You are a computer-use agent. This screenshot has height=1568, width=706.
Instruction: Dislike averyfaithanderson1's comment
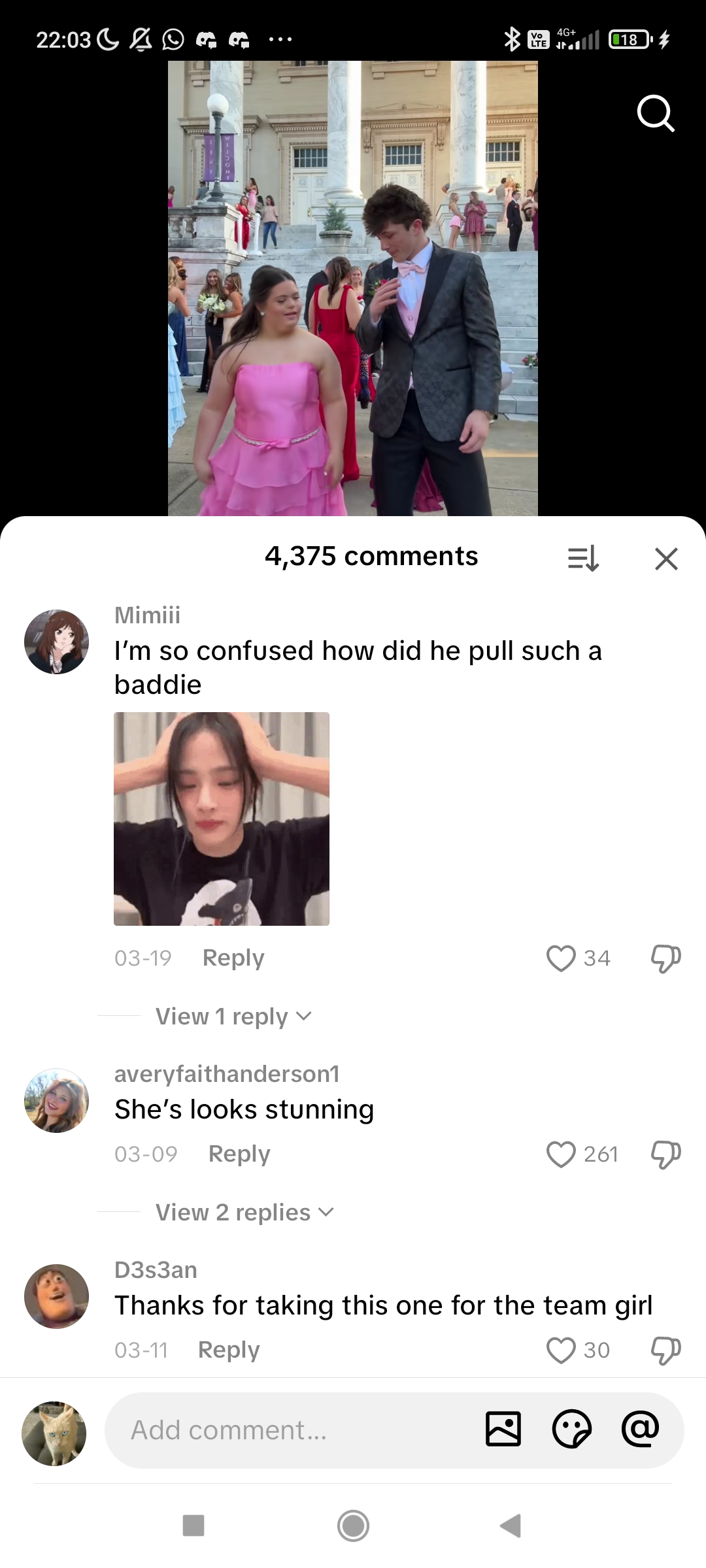pyautogui.click(x=665, y=1154)
